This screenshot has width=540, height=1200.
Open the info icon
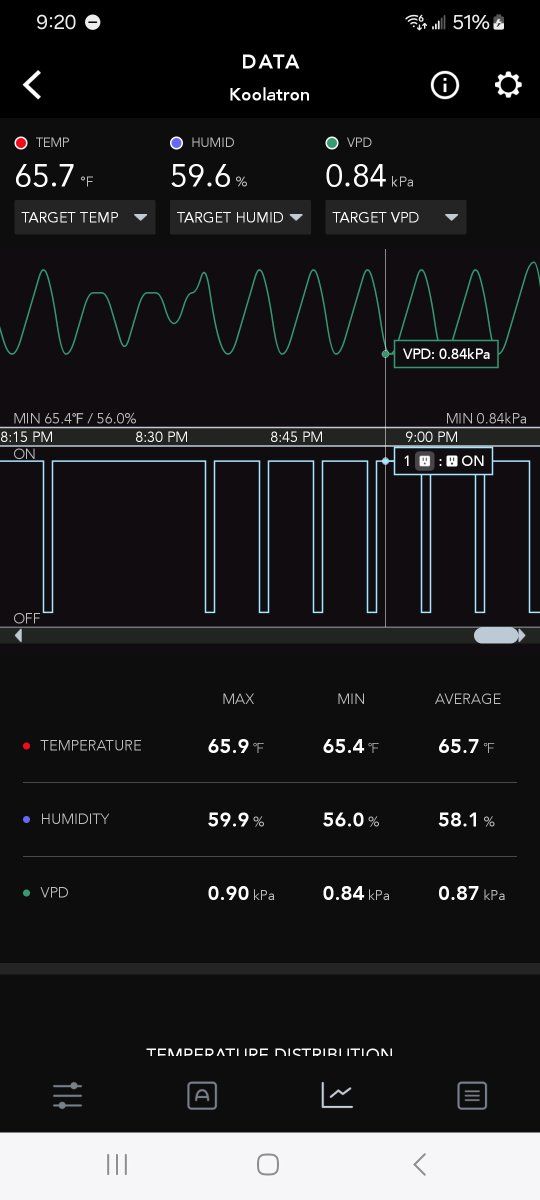[x=444, y=85]
